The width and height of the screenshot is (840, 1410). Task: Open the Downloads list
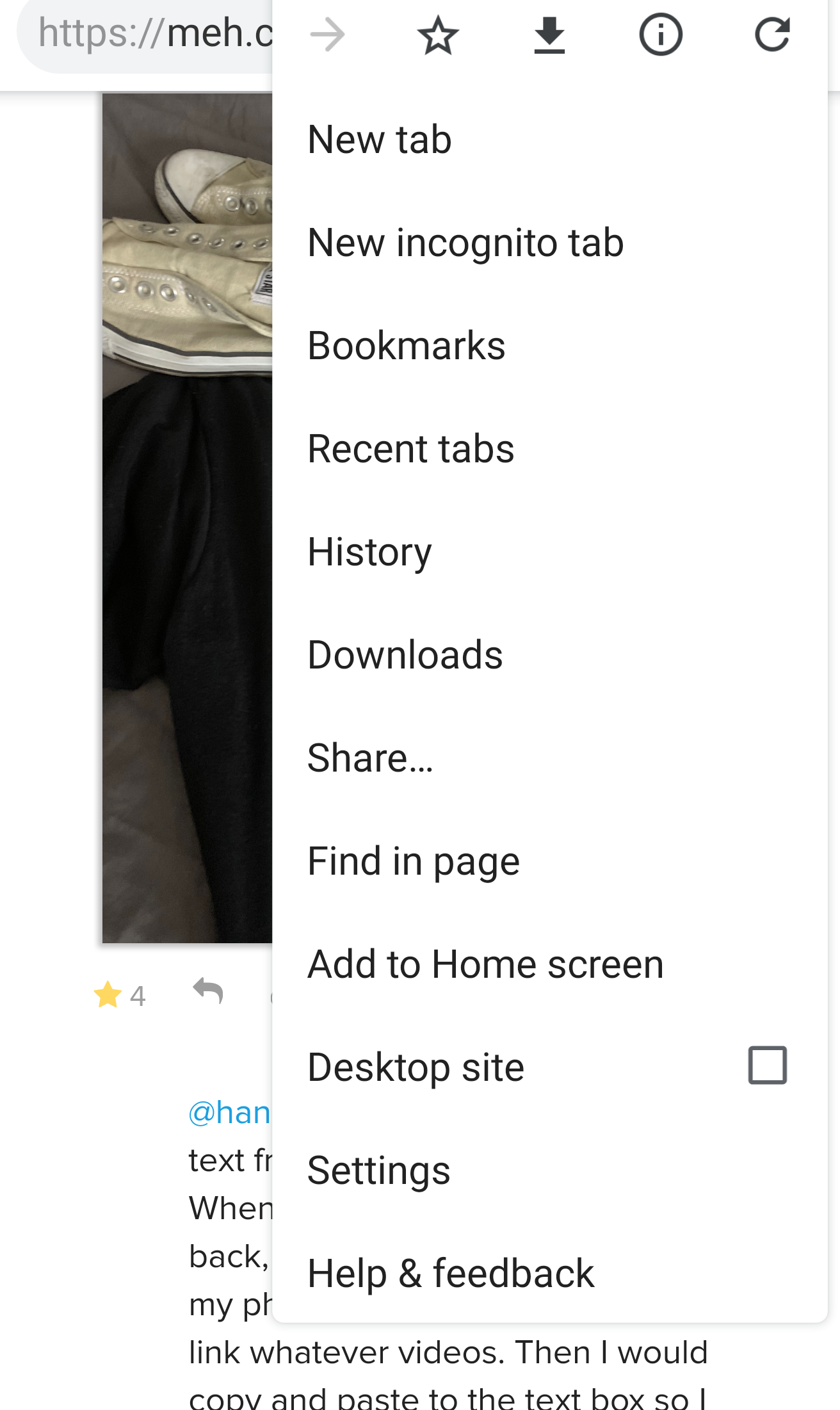405,655
